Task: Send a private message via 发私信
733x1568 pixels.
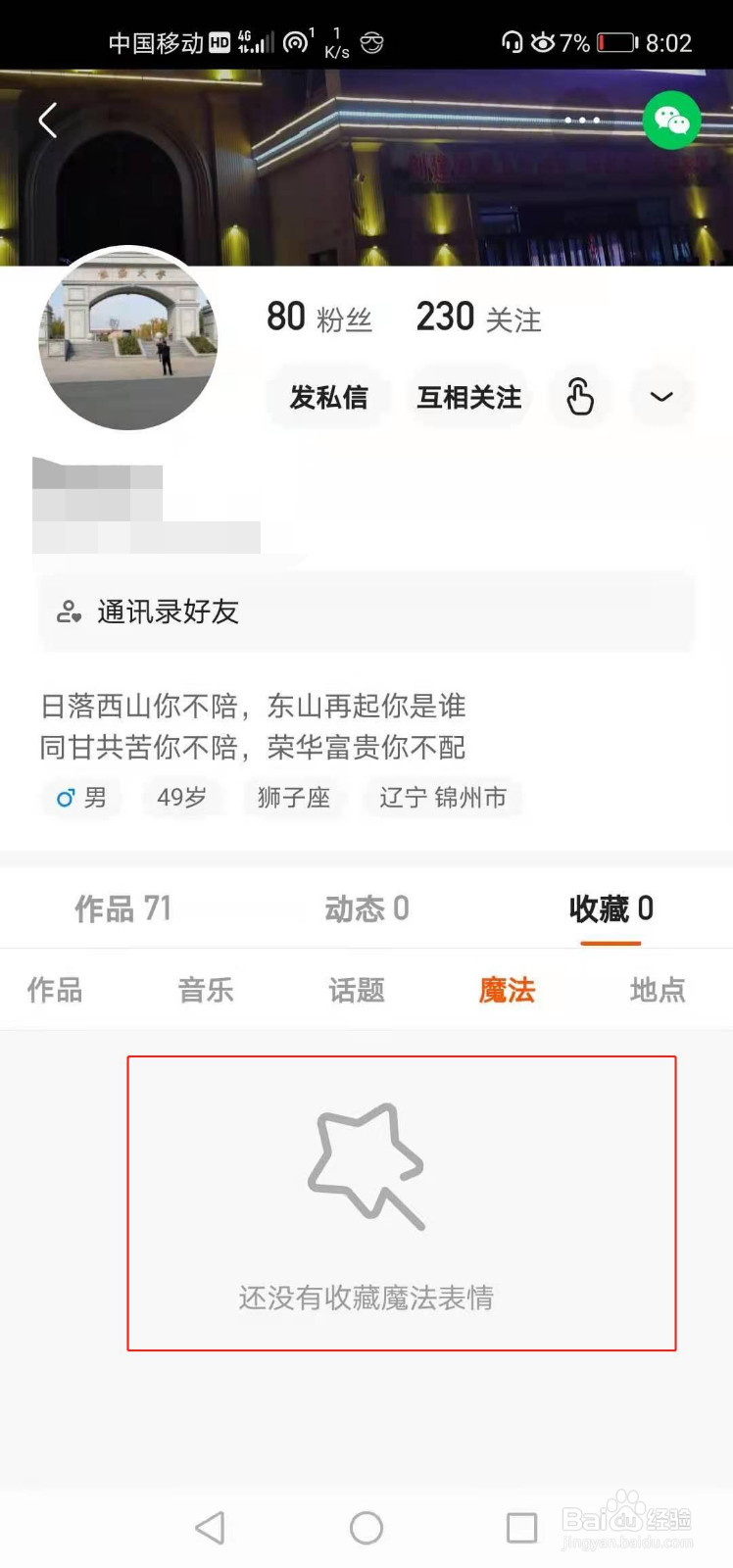Action: 328,397
